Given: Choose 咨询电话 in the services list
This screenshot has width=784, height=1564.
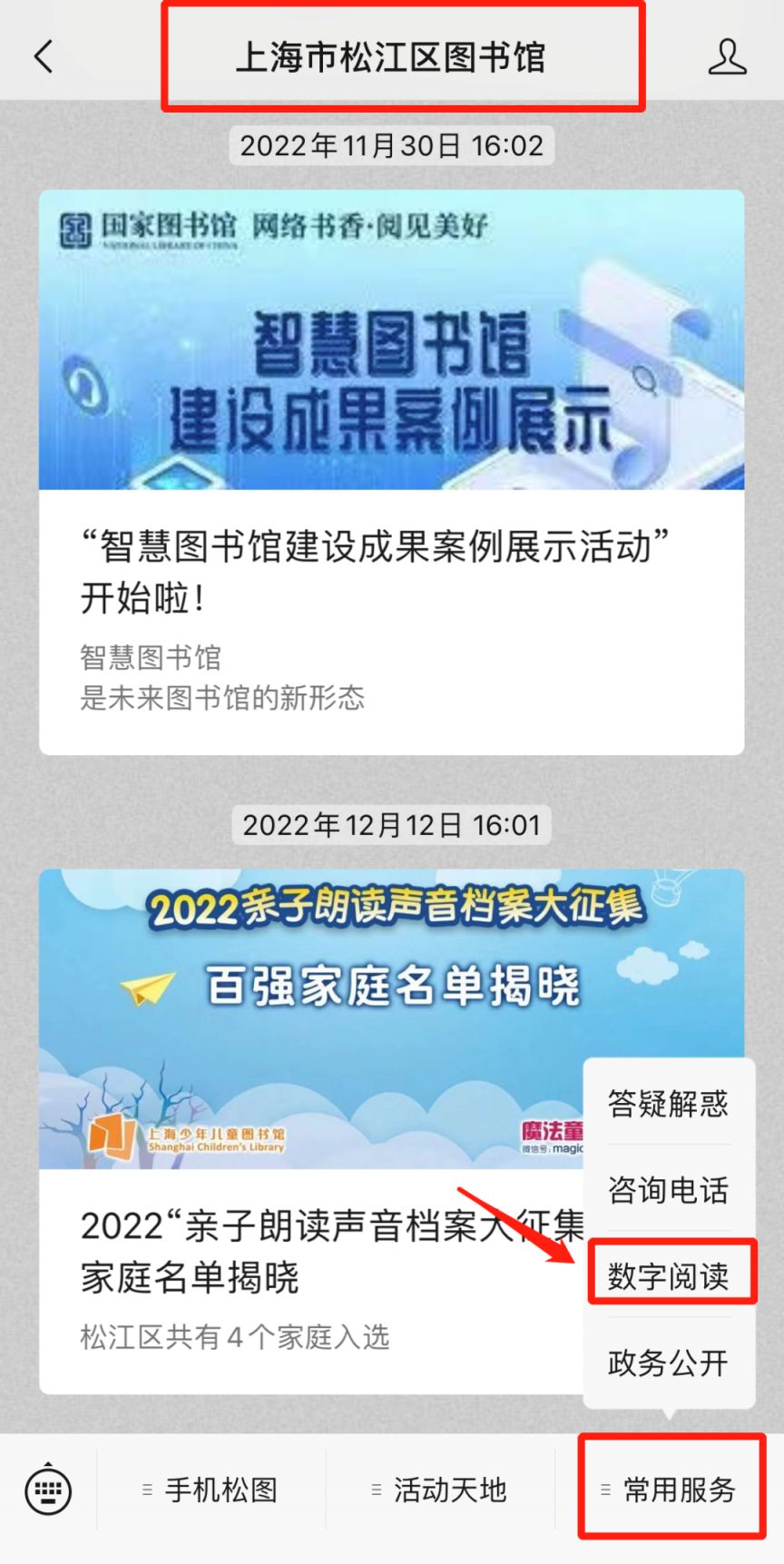Looking at the screenshot, I should (x=670, y=1188).
